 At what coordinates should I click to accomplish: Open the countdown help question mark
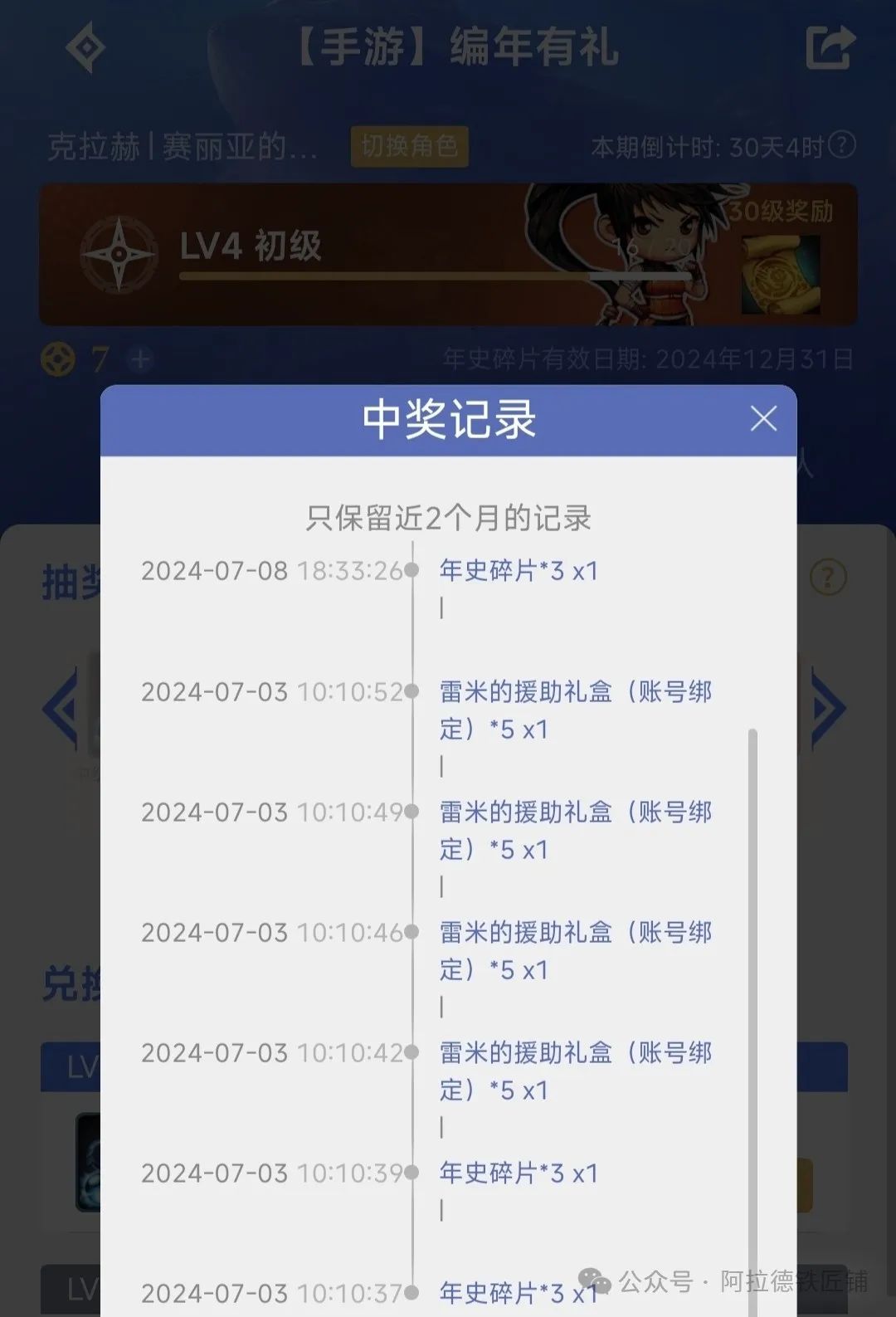coord(842,145)
